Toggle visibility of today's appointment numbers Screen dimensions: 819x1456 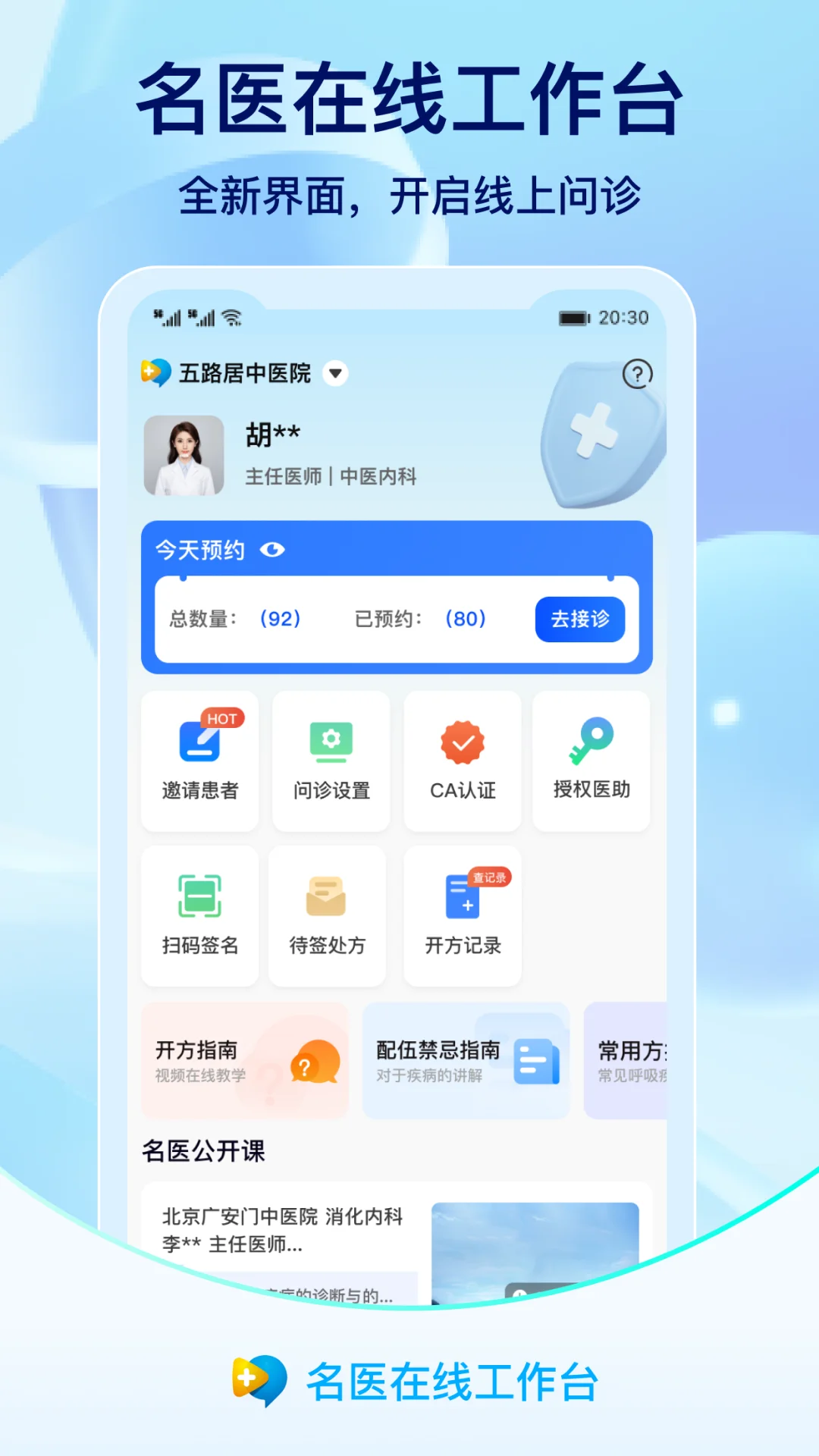pos(273,550)
